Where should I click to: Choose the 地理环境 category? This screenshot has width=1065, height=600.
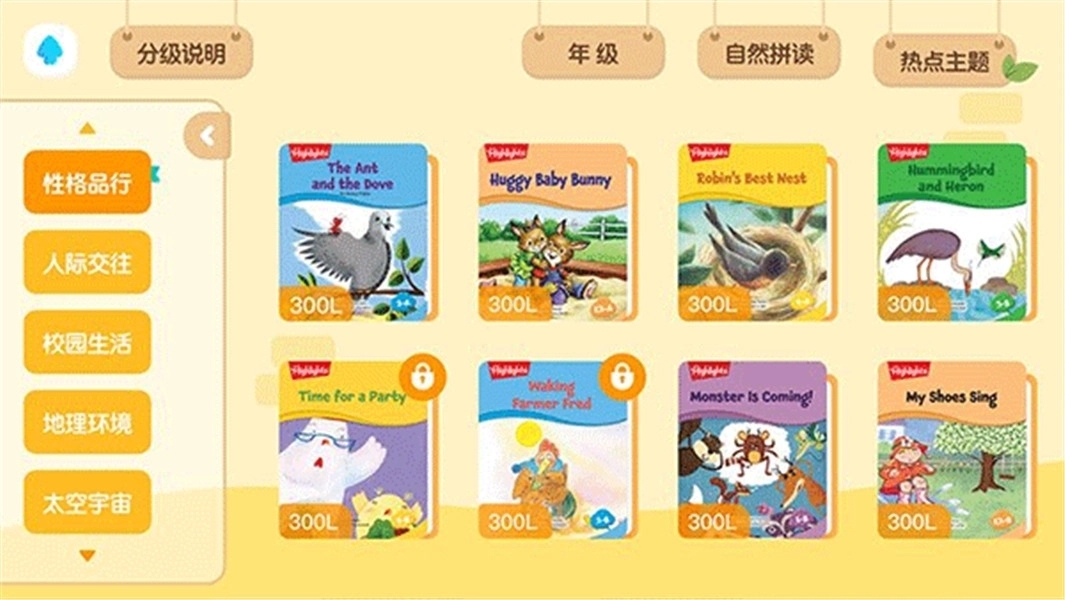click(88, 423)
